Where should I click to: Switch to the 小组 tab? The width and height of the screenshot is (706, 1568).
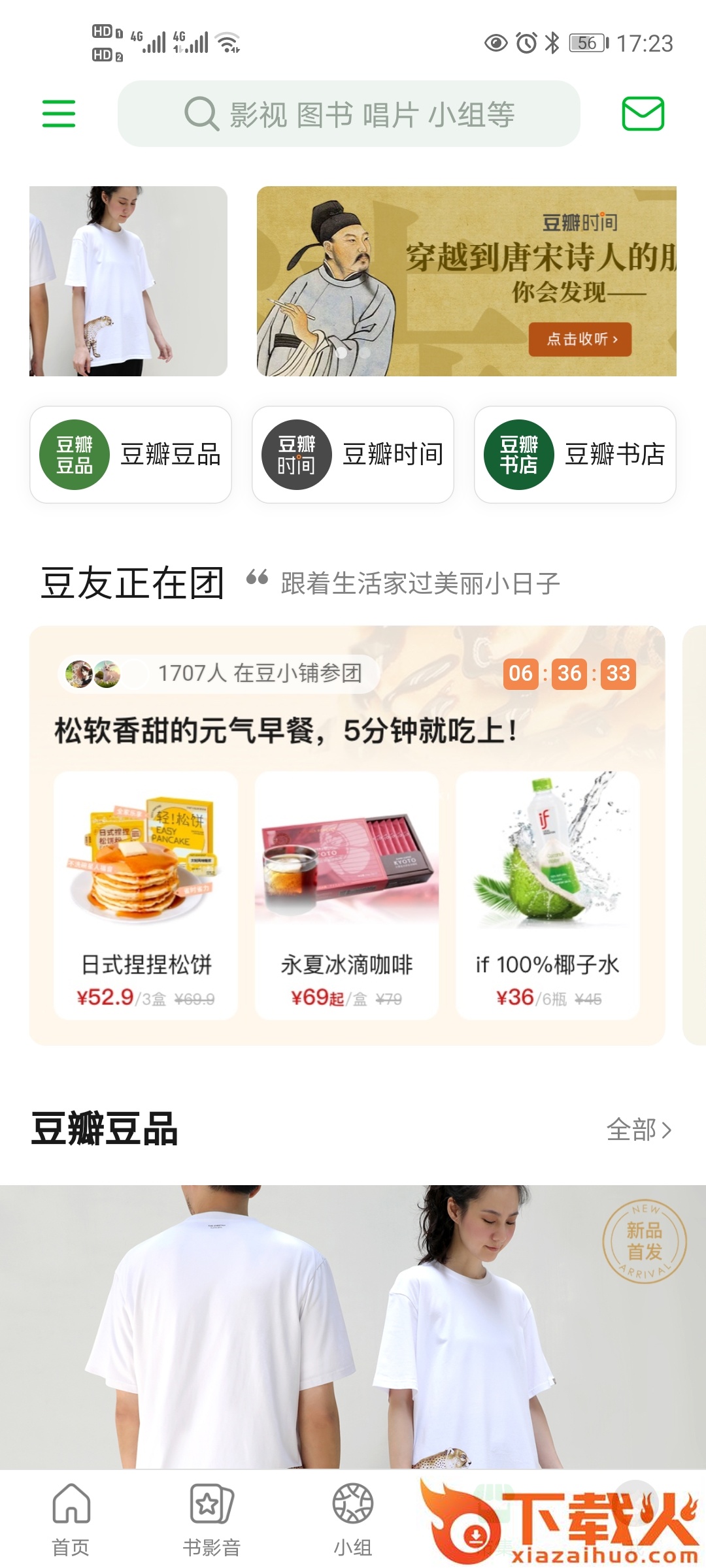click(x=353, y=1520)
